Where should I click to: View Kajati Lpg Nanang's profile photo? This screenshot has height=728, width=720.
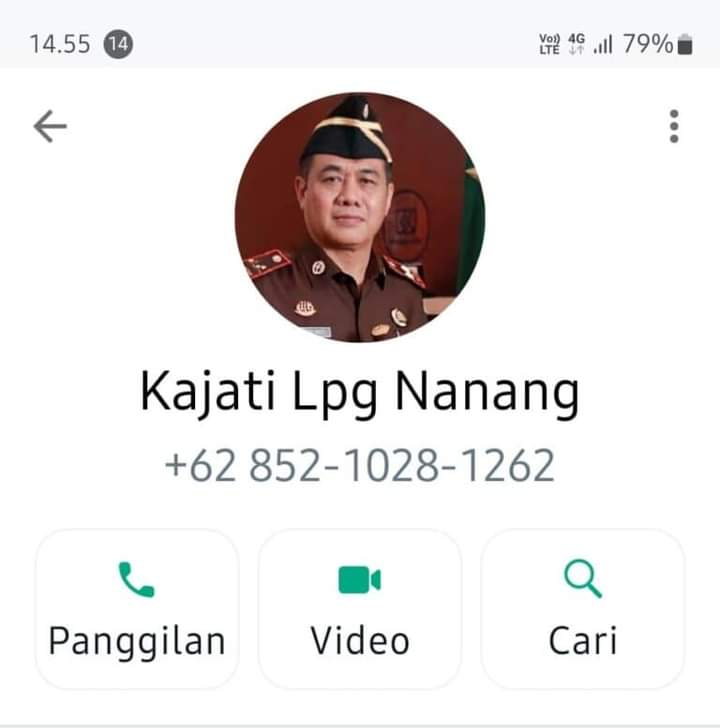360,218
